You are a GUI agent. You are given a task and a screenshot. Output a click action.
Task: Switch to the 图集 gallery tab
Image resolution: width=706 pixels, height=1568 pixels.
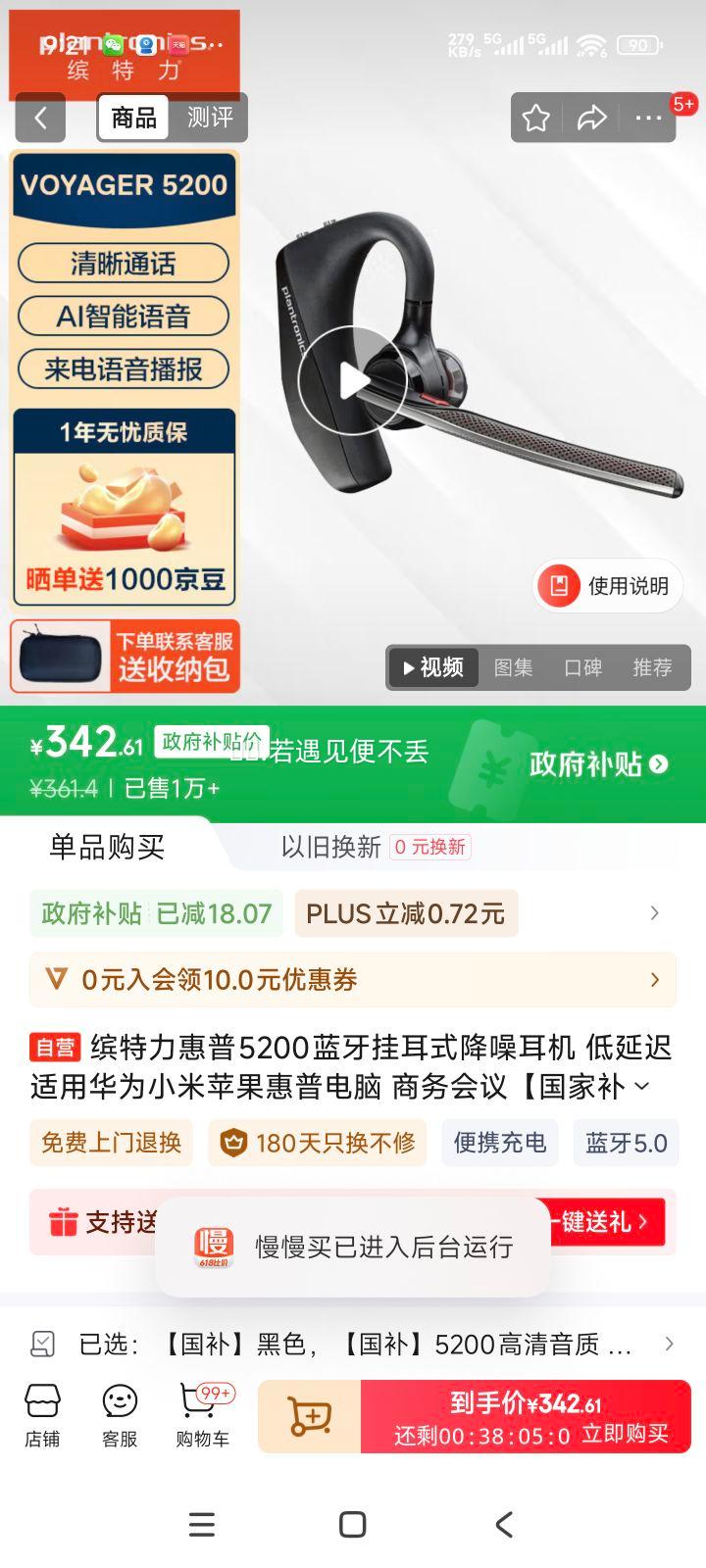514,667
